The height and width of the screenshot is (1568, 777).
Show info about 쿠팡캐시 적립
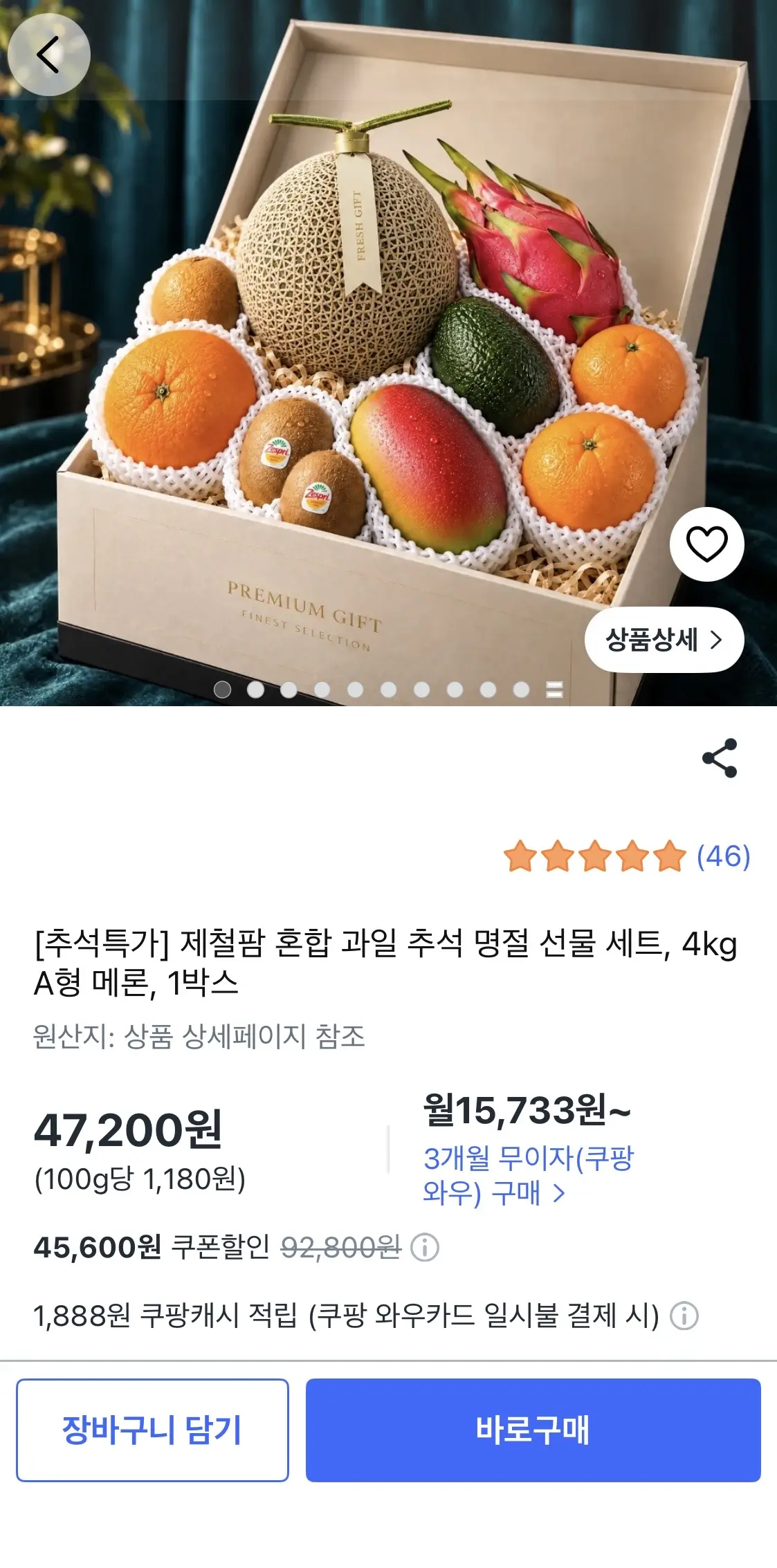(x=684, y=1316)
